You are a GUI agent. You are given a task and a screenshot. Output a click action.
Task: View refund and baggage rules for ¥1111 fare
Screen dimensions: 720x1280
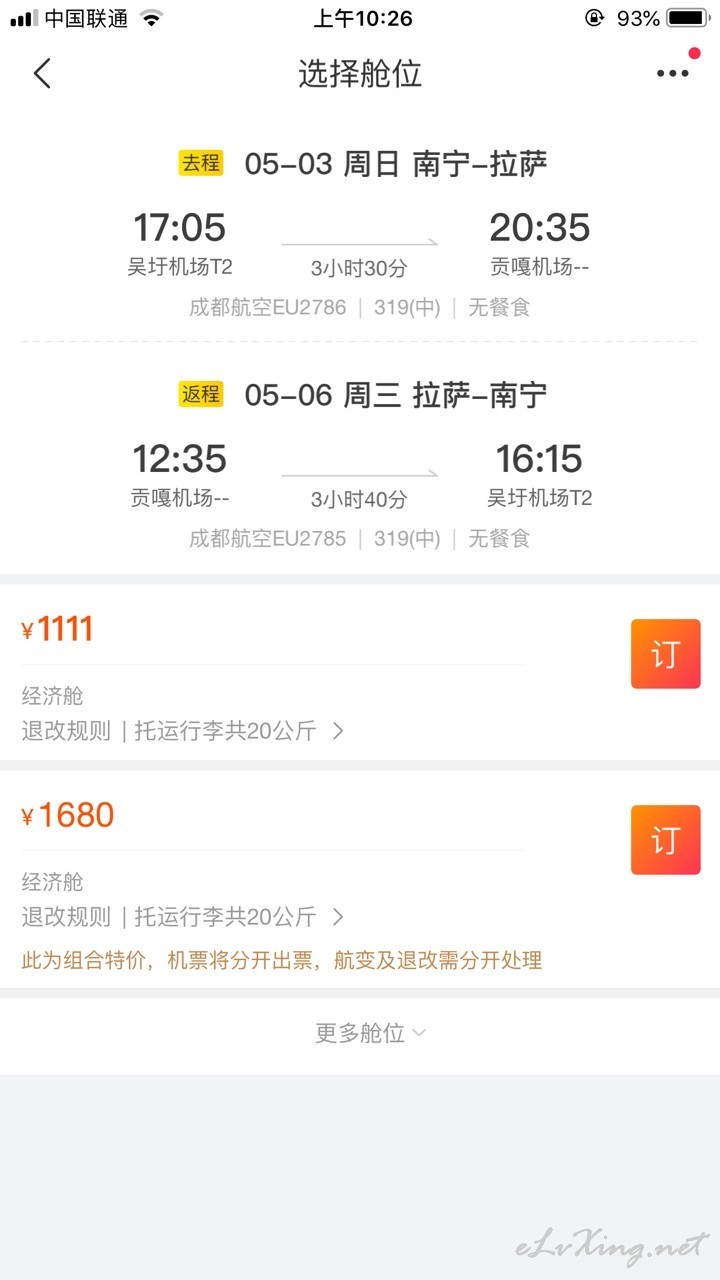point(183,731)
